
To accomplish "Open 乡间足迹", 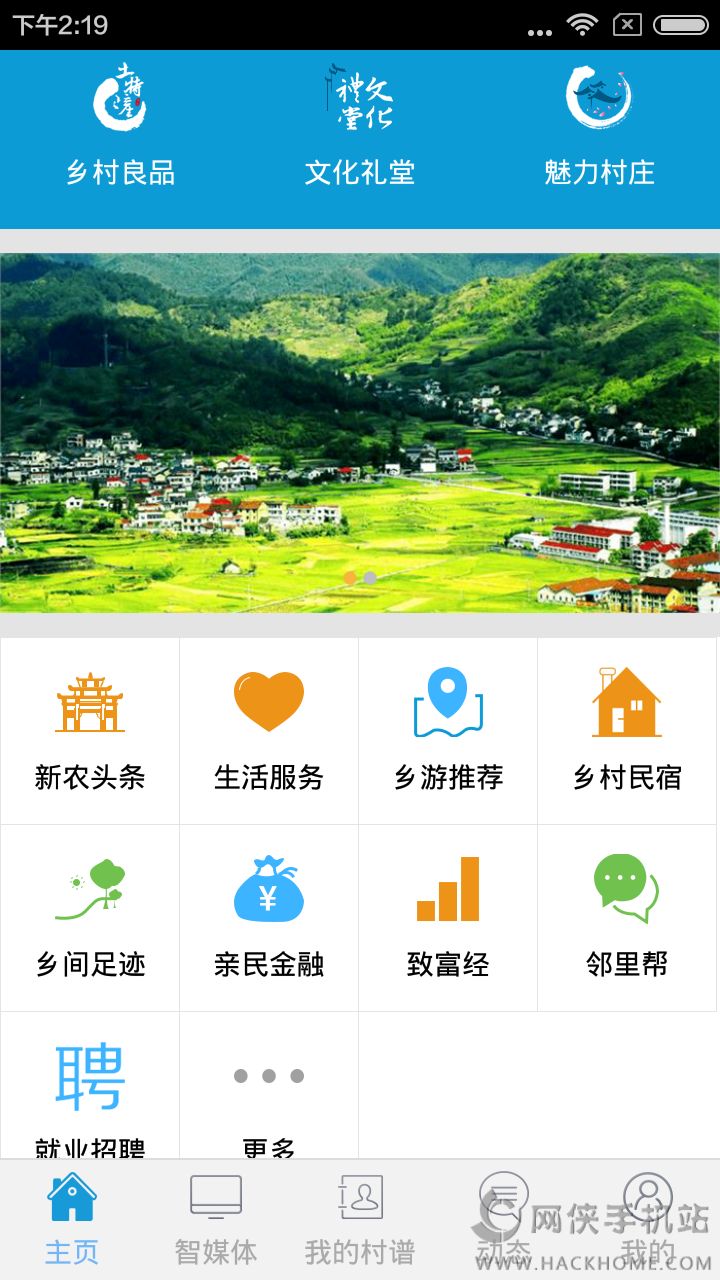I will (90, 918).
